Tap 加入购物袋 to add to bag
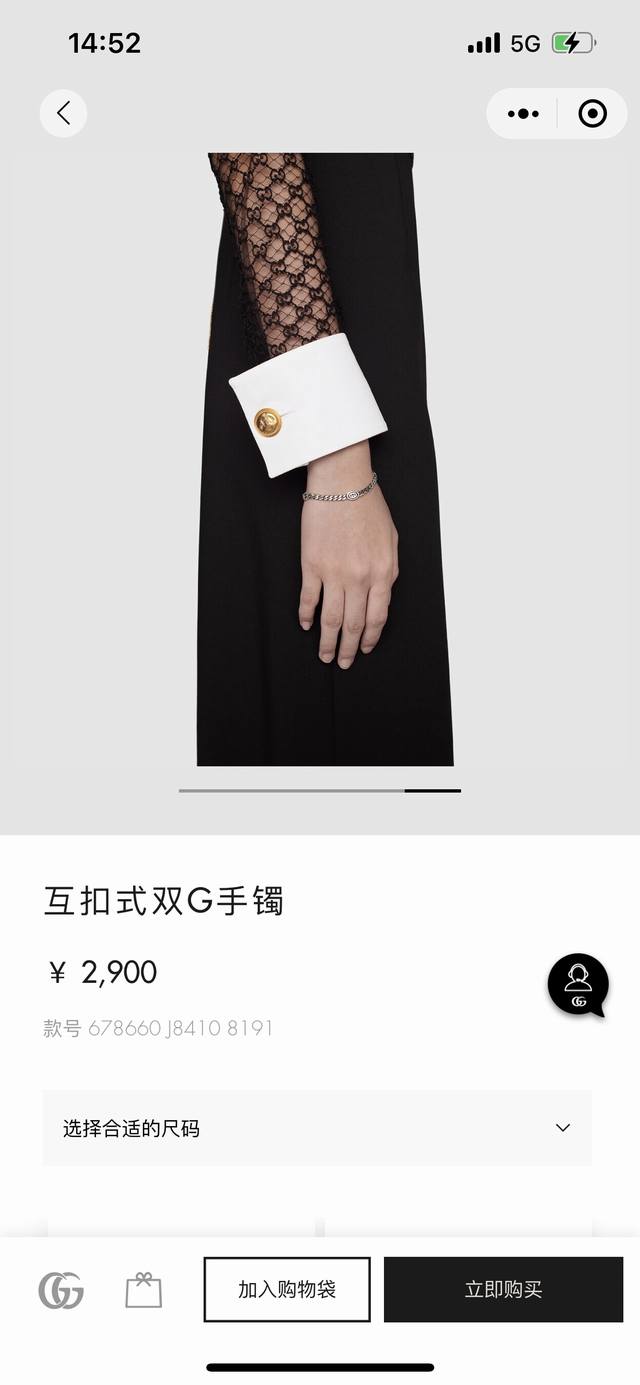The image size is (640, 1385). (x=287, y=1290)
